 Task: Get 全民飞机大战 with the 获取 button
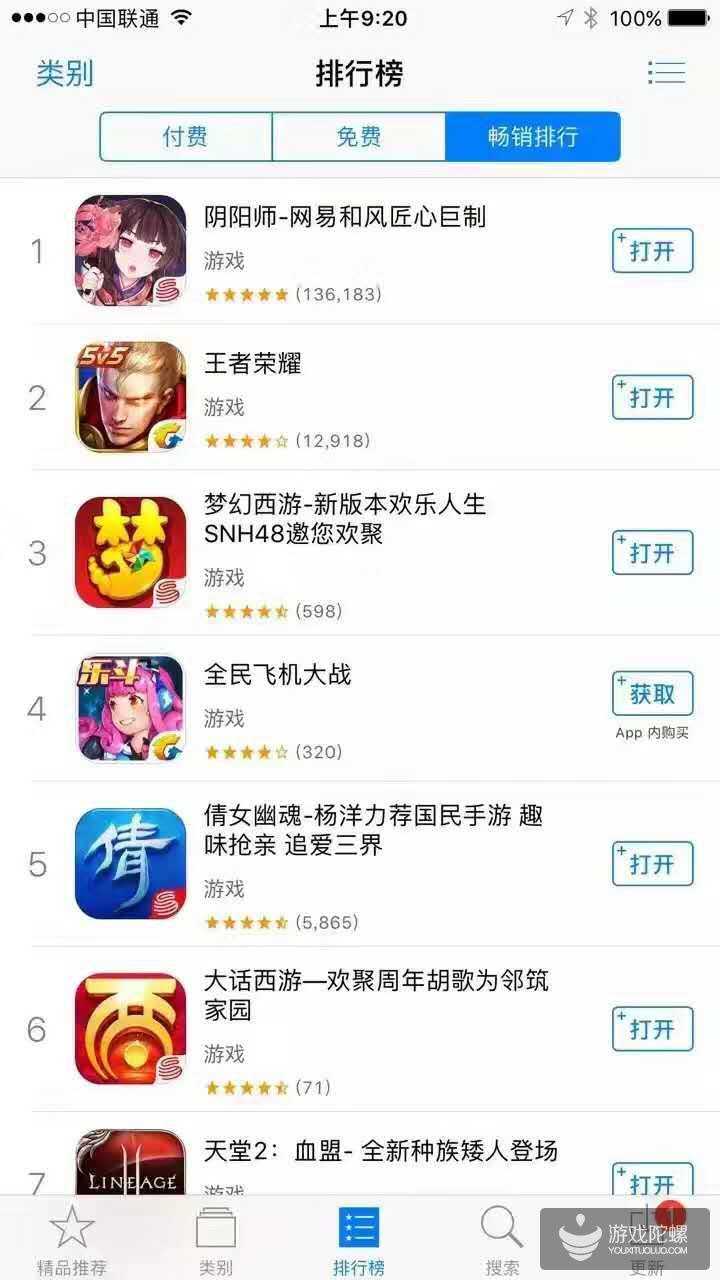[652, 694]
